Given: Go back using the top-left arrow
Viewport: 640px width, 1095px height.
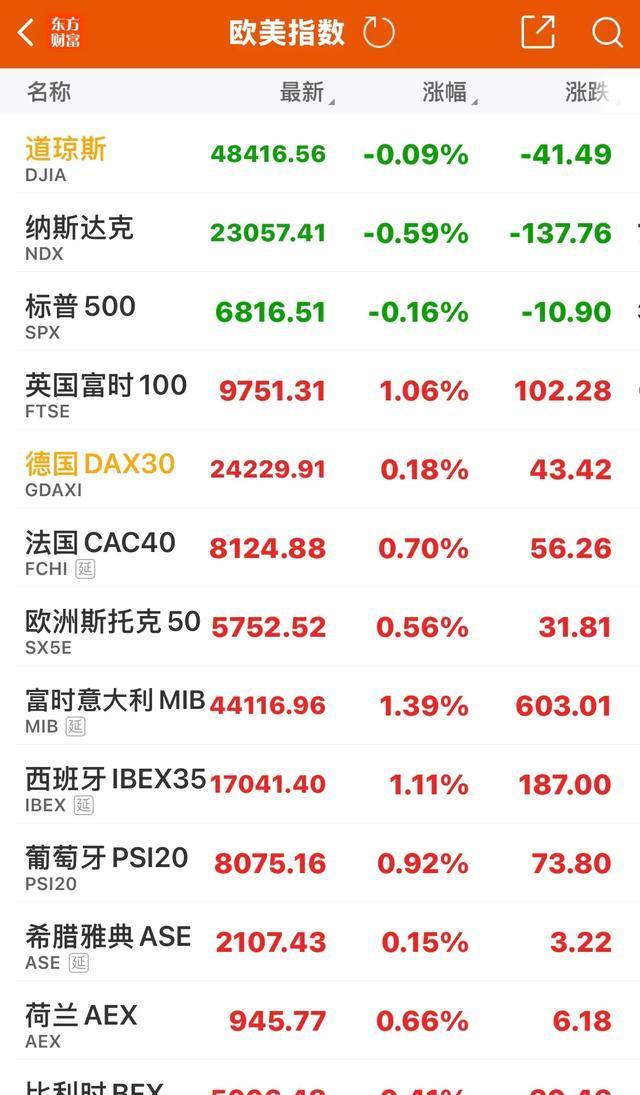Looking at the screenshot, I should point(27,33).
